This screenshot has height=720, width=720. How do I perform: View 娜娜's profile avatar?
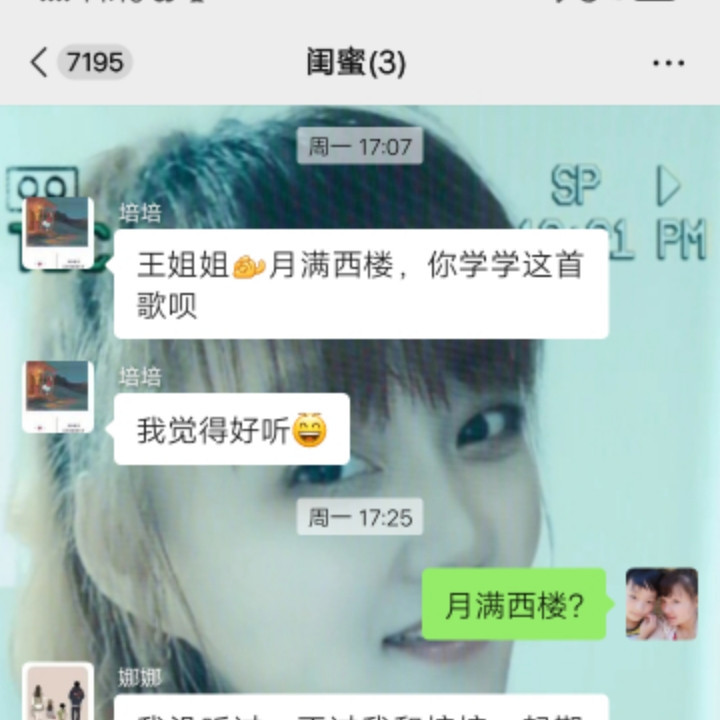(58, 691)
